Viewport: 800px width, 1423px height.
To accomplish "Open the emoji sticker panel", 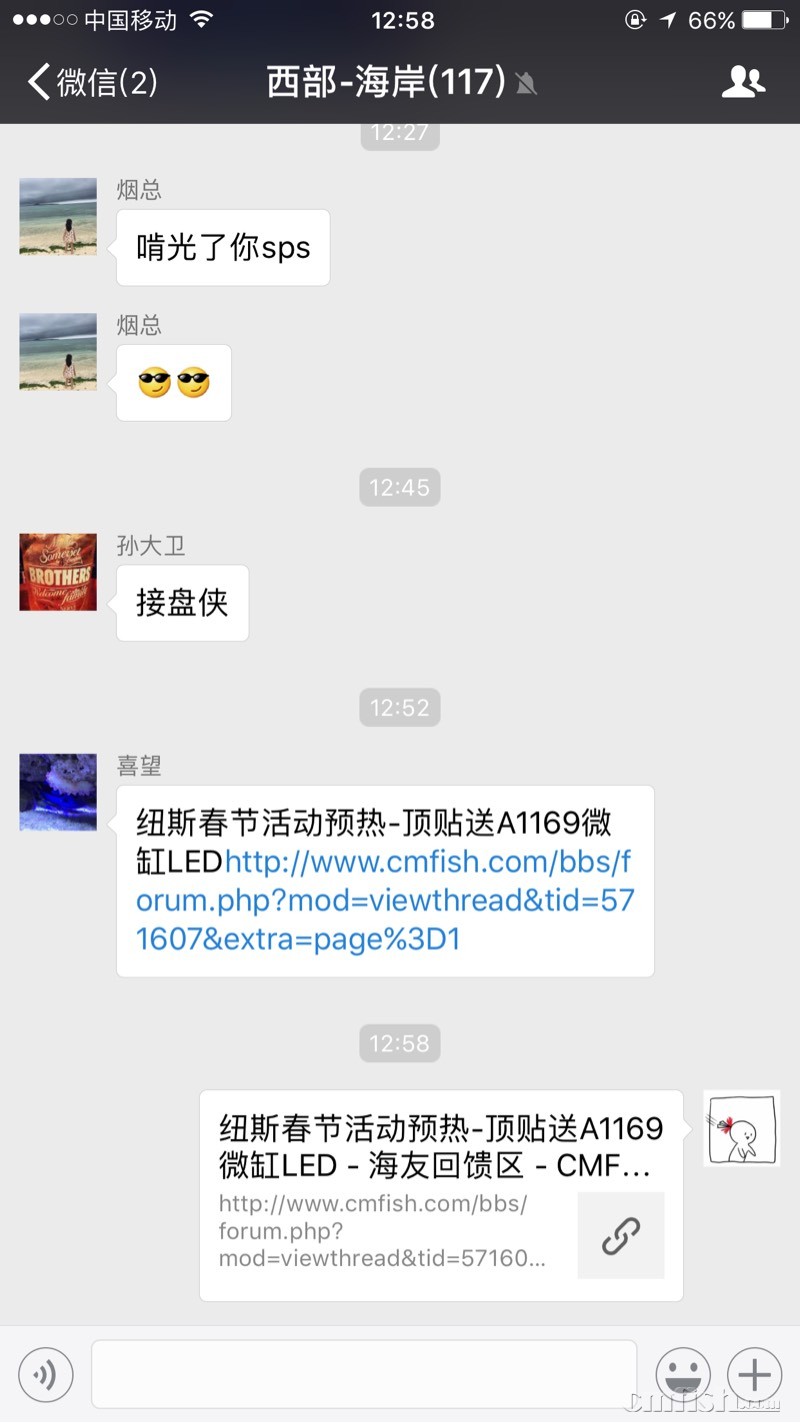I will tap(682, 1375).
